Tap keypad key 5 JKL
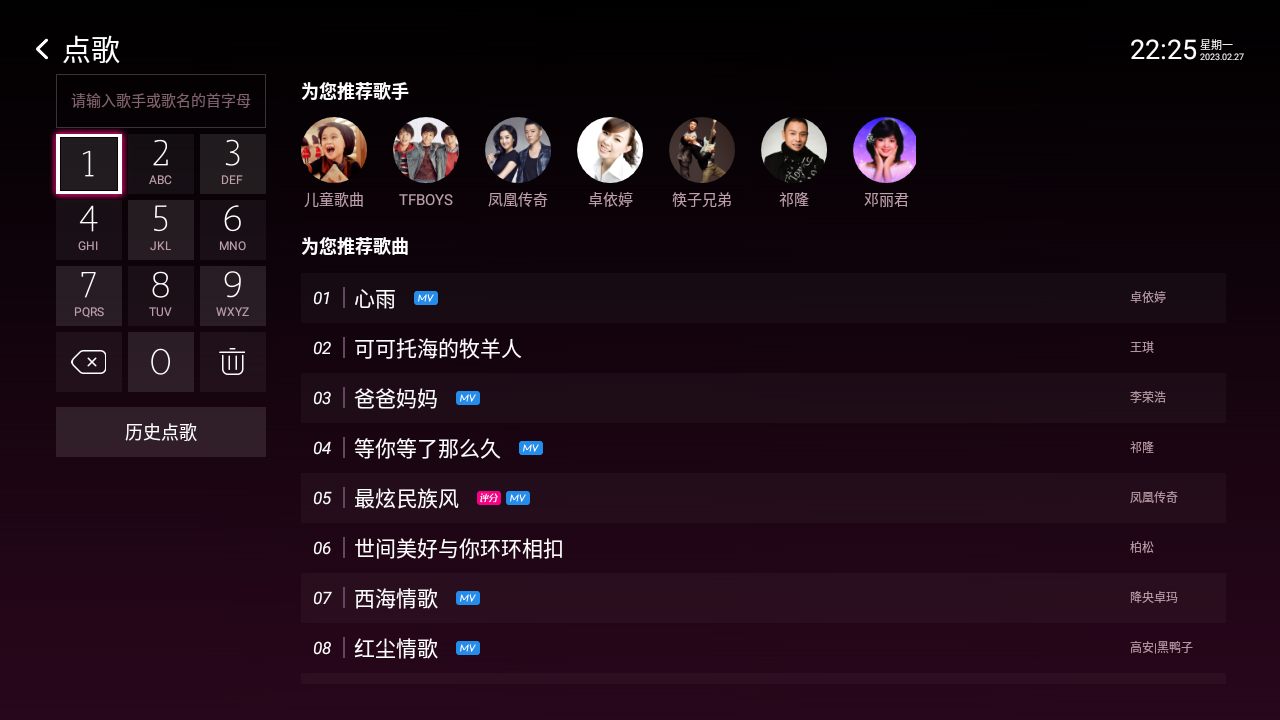The height and width of the screenshot is (720, 1280). tap(161, 230)
